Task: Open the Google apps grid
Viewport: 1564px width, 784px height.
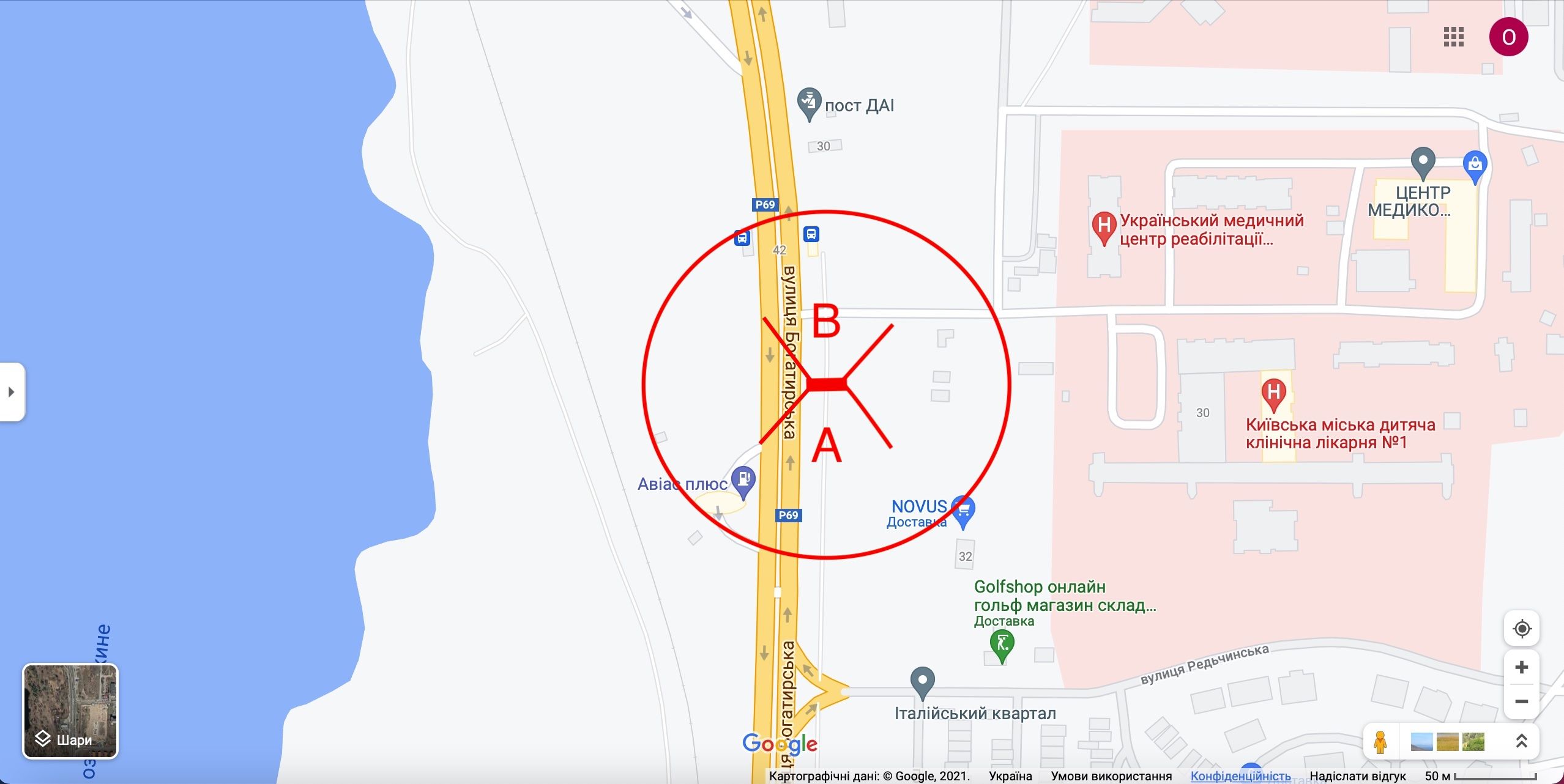Action: click(x=1453, y=37)
